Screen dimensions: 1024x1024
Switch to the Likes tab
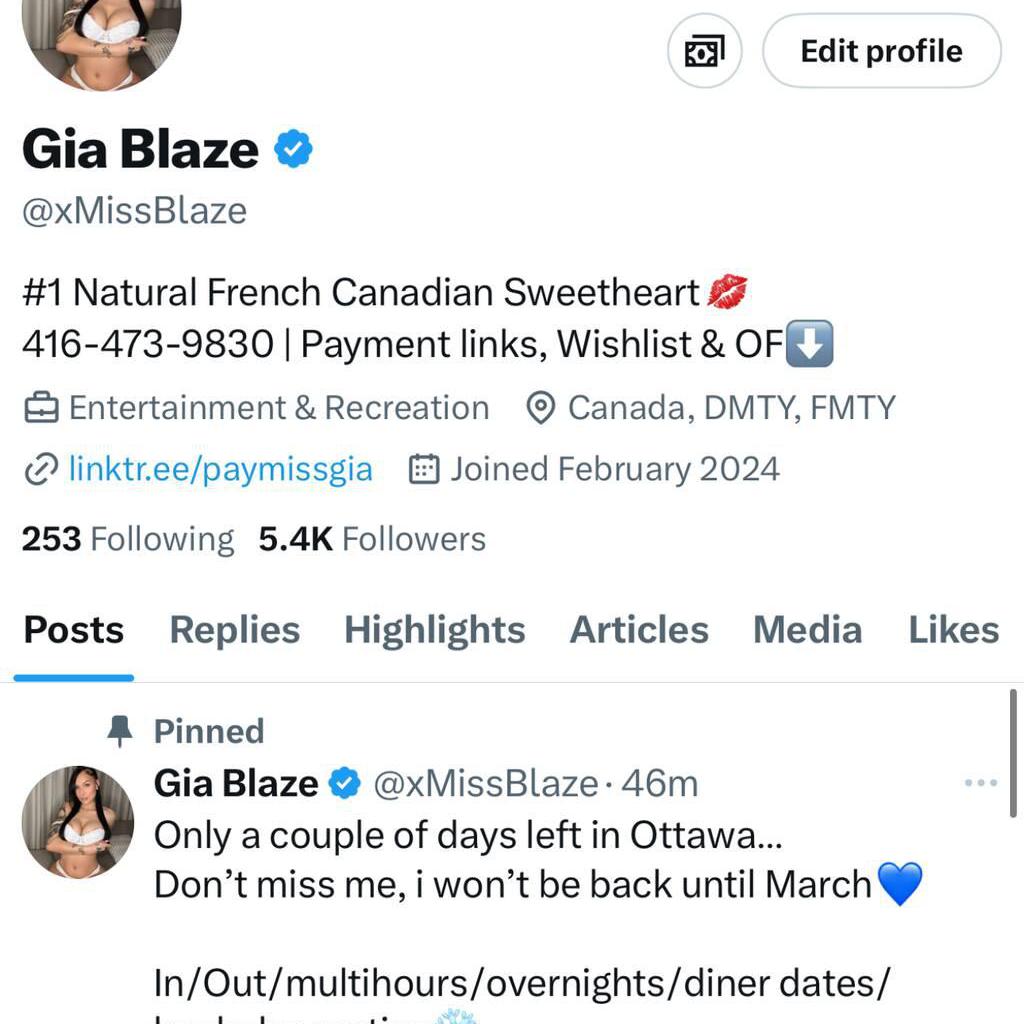click(x=953, y=630)
